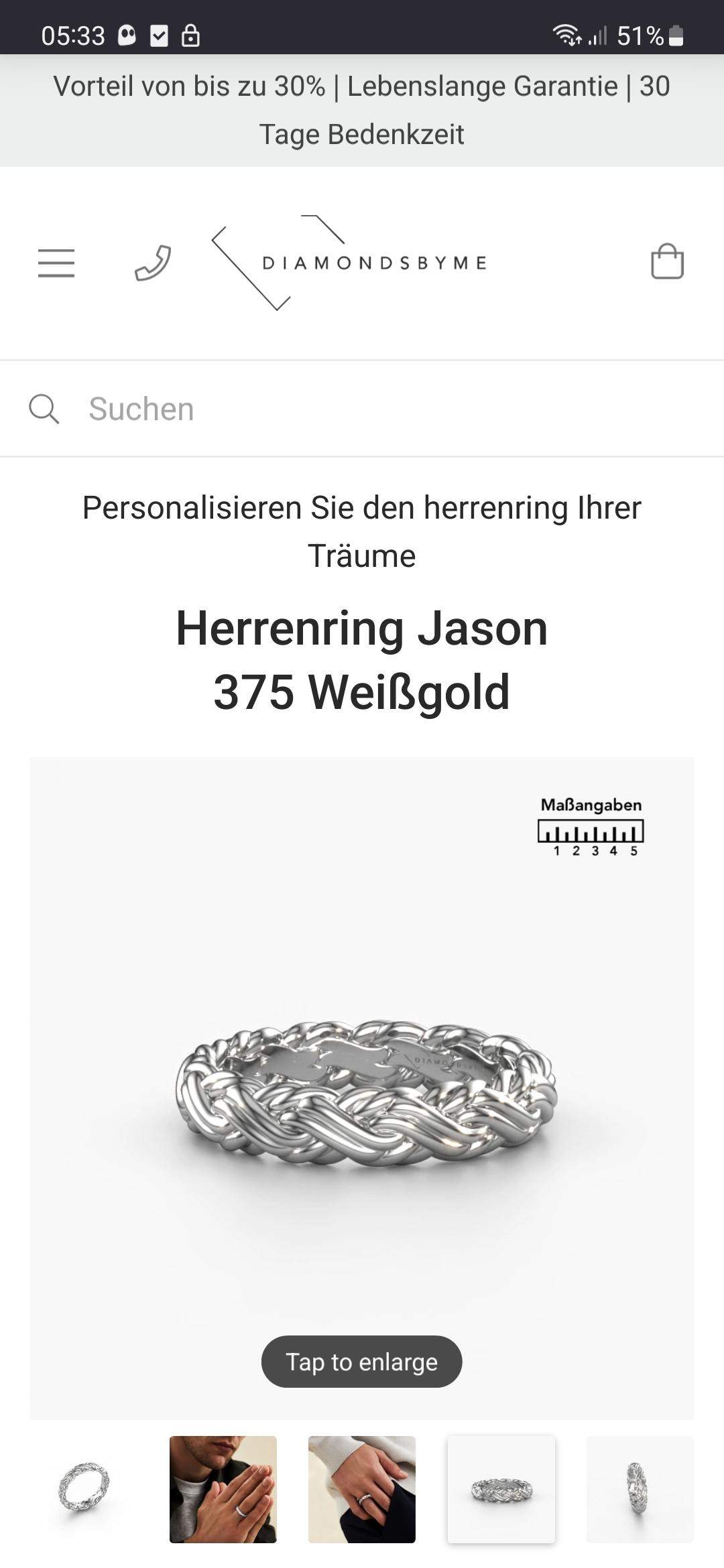Viewport: 724px width, 1568px height.
Task: Select the Lebenslange Garantie banner link
Action: coord(485,86)
